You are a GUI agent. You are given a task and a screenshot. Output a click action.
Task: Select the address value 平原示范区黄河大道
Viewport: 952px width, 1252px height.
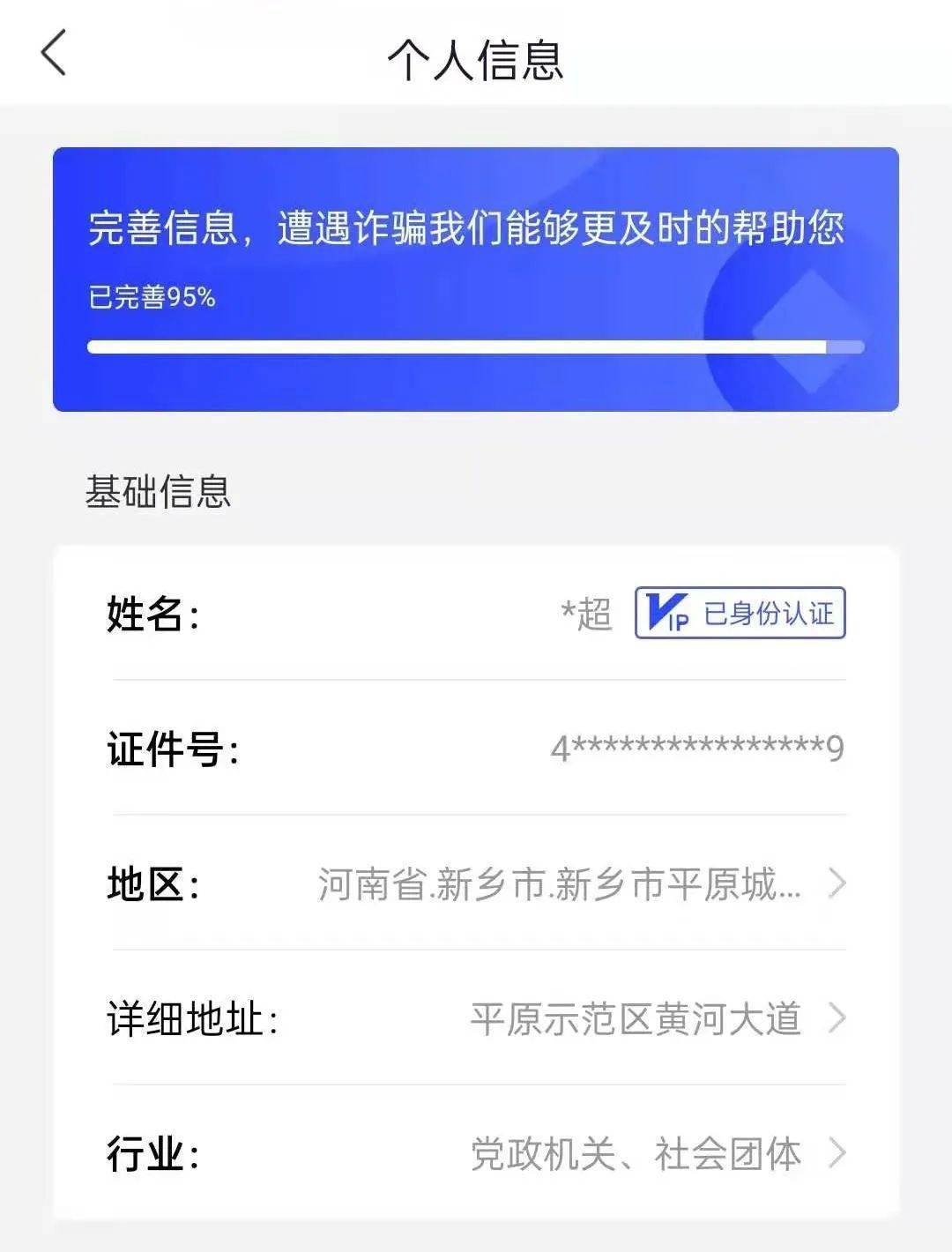[x=633, y=1018]
